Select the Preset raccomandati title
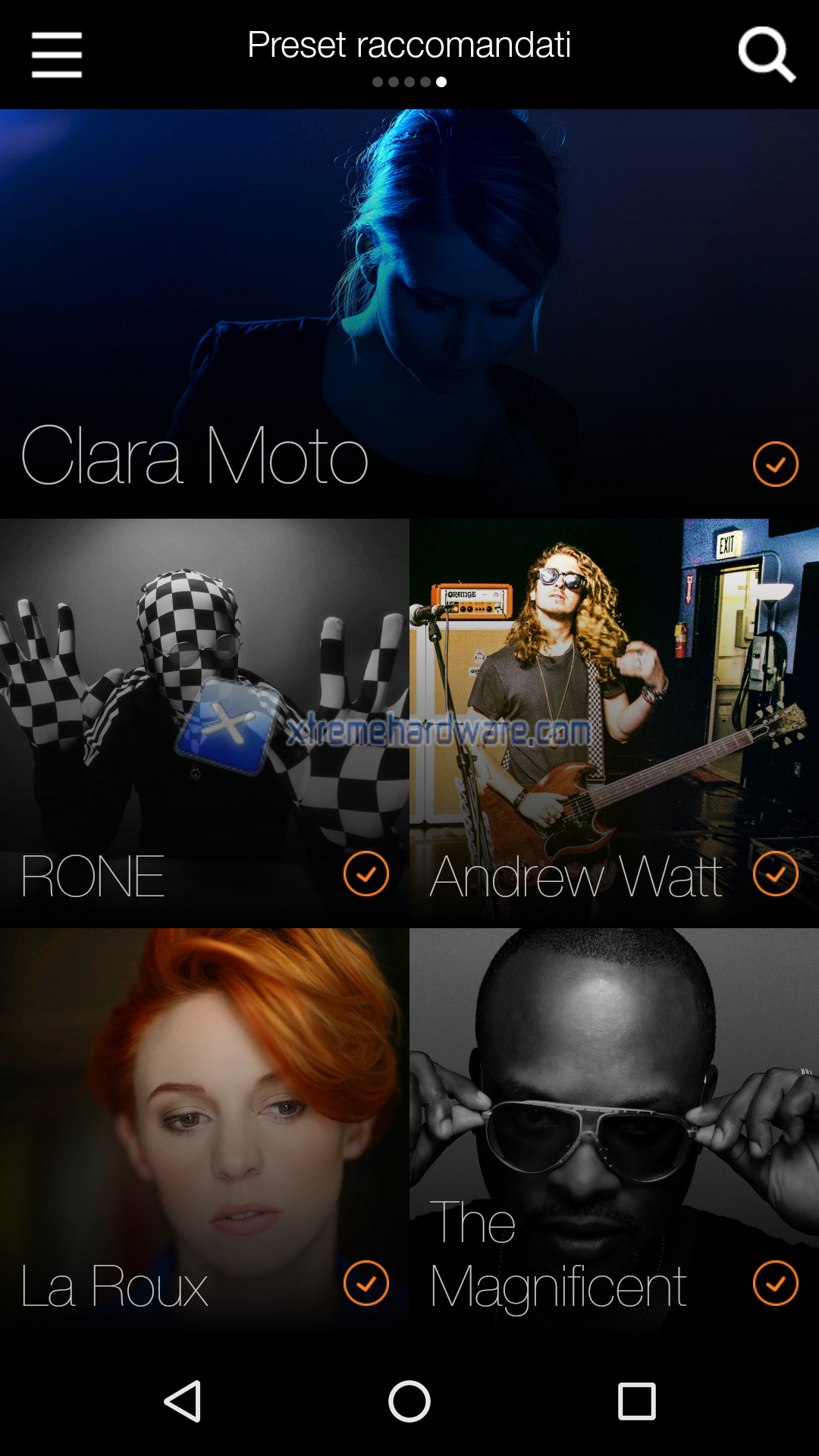The width and height of the screenshot is (819, 1456). pos(409,45)
